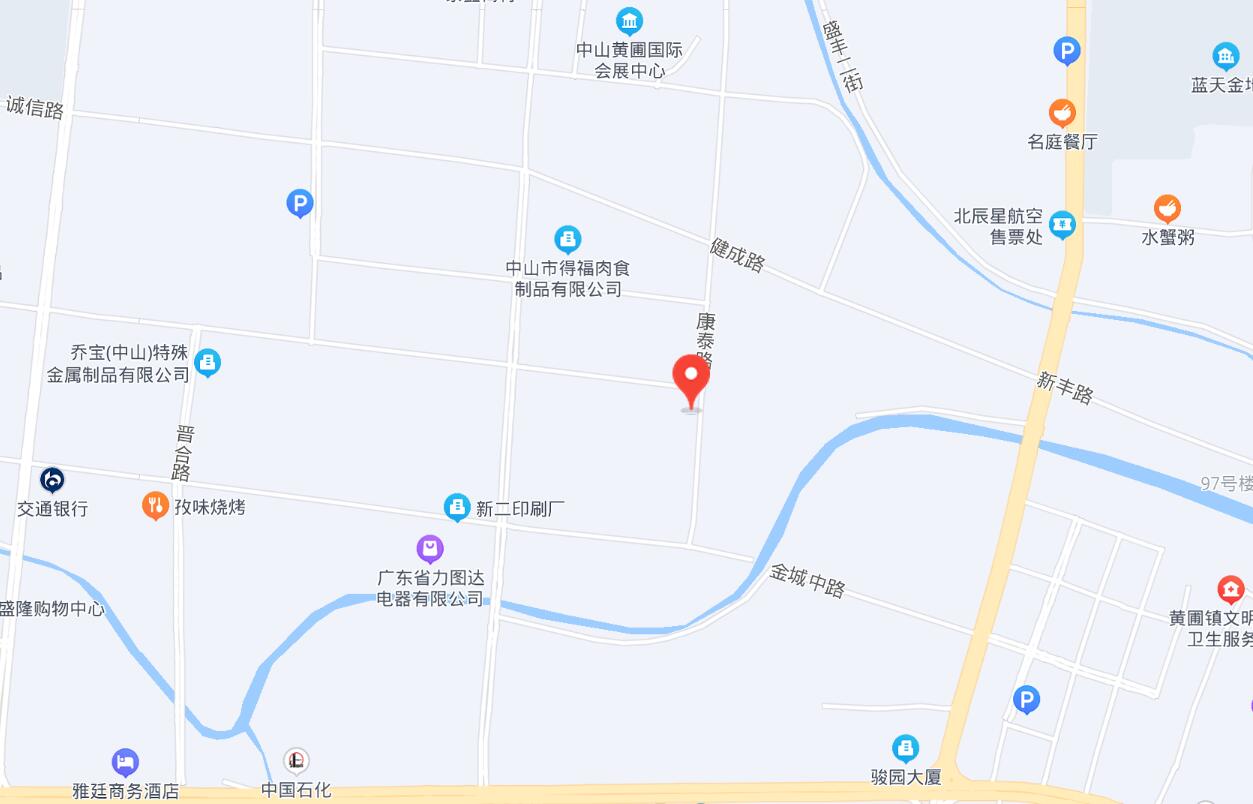Viewport: 1253px width, 804px height.
Task: Open the 水蟹粥 food marker
Action: point(1167,209)
